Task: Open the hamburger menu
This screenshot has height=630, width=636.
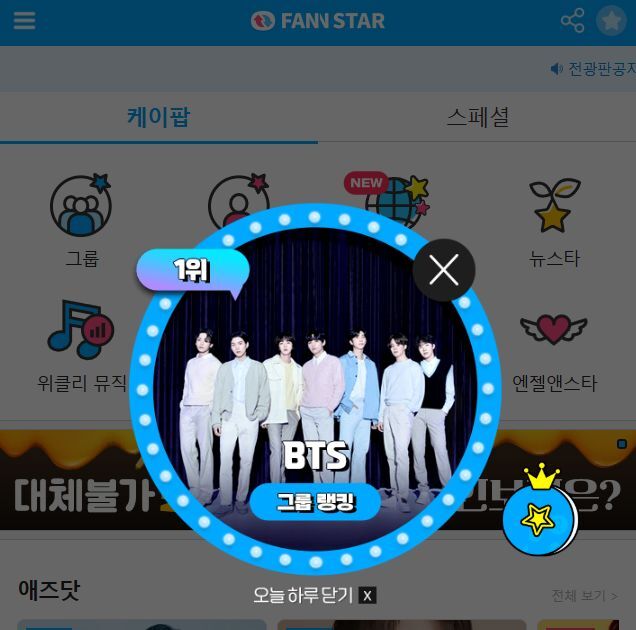Action: coord(24,21)
